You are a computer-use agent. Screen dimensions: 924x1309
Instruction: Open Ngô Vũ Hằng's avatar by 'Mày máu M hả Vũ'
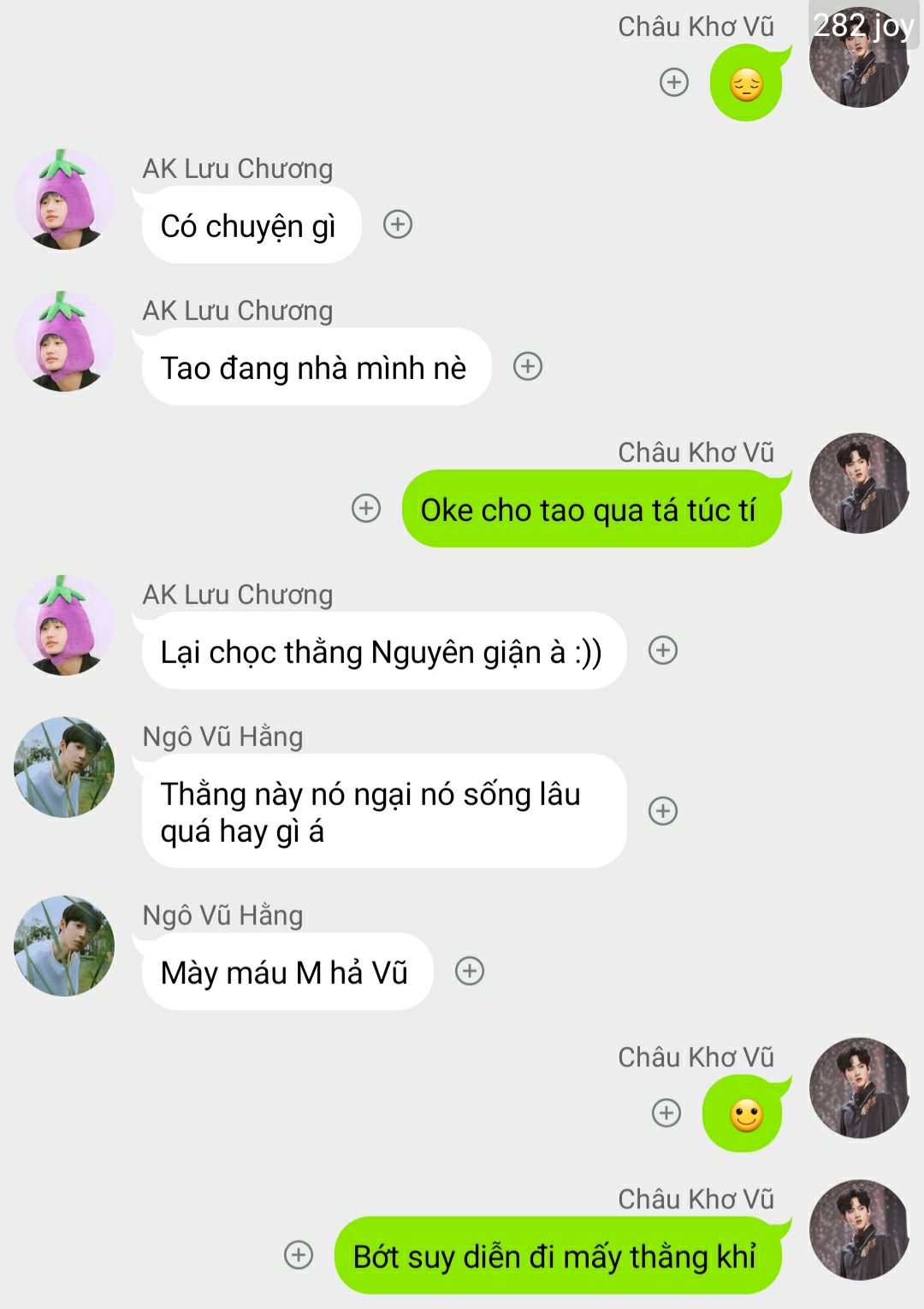[64, 946]
